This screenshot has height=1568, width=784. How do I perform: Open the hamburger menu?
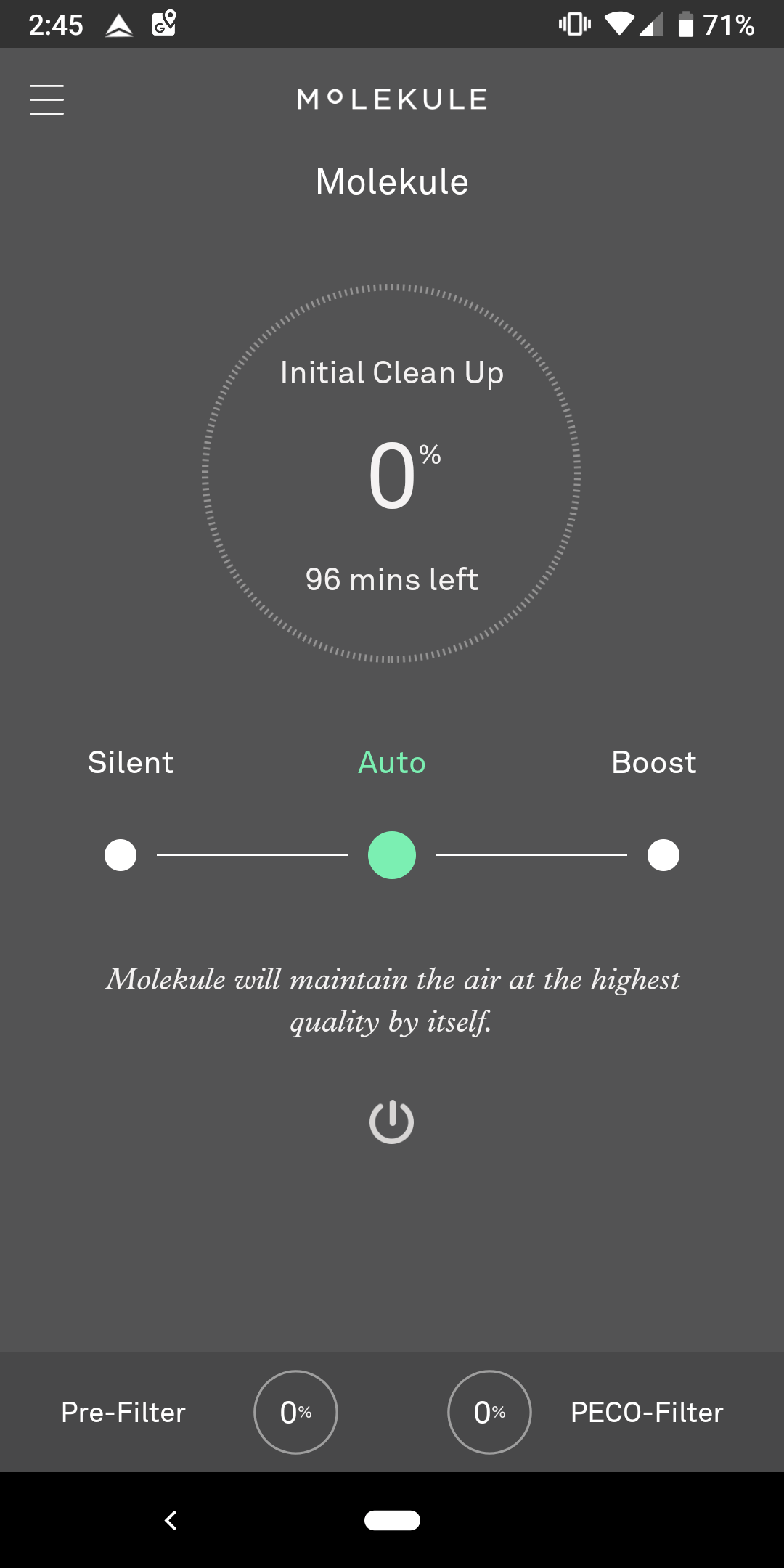(46, 99)
